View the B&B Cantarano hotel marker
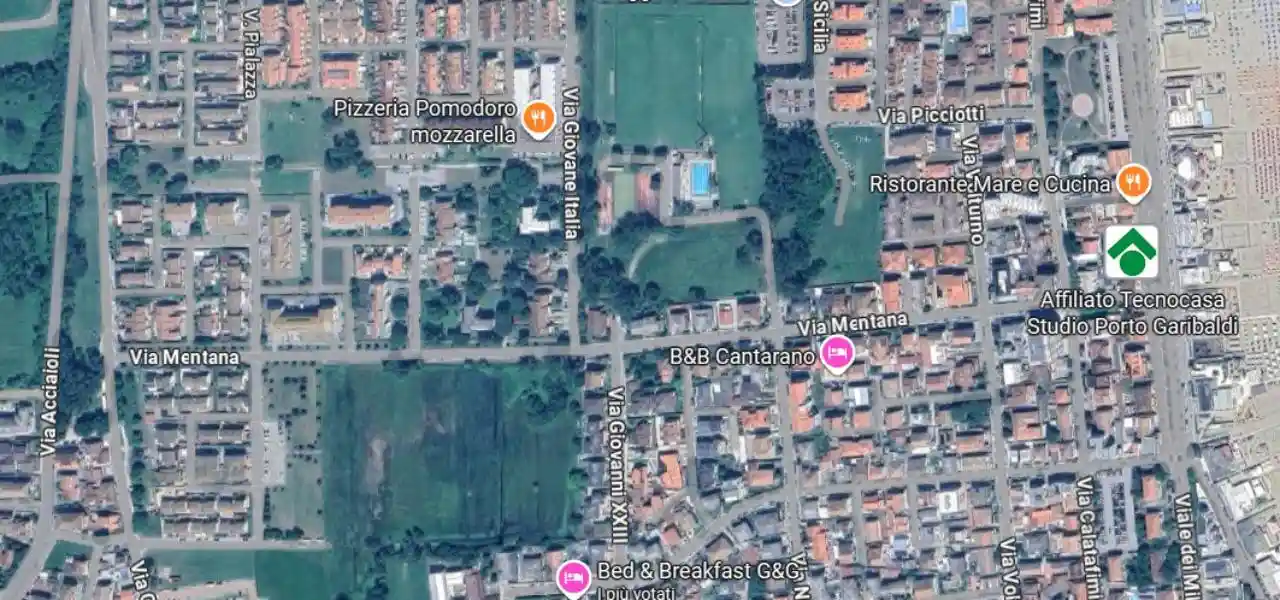1280x600 pixels. (x=836, y=353)
